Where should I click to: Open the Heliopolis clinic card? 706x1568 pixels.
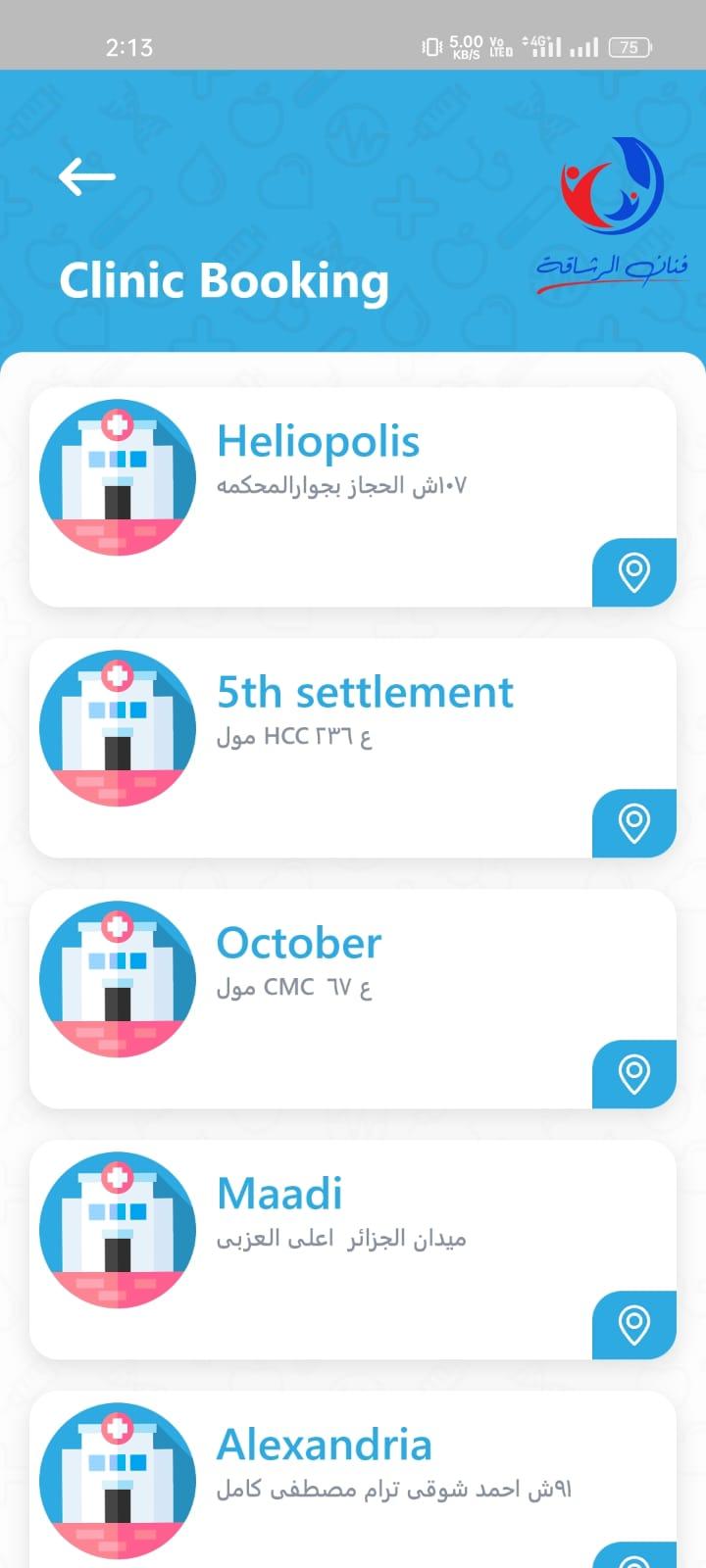click(353, 497)
